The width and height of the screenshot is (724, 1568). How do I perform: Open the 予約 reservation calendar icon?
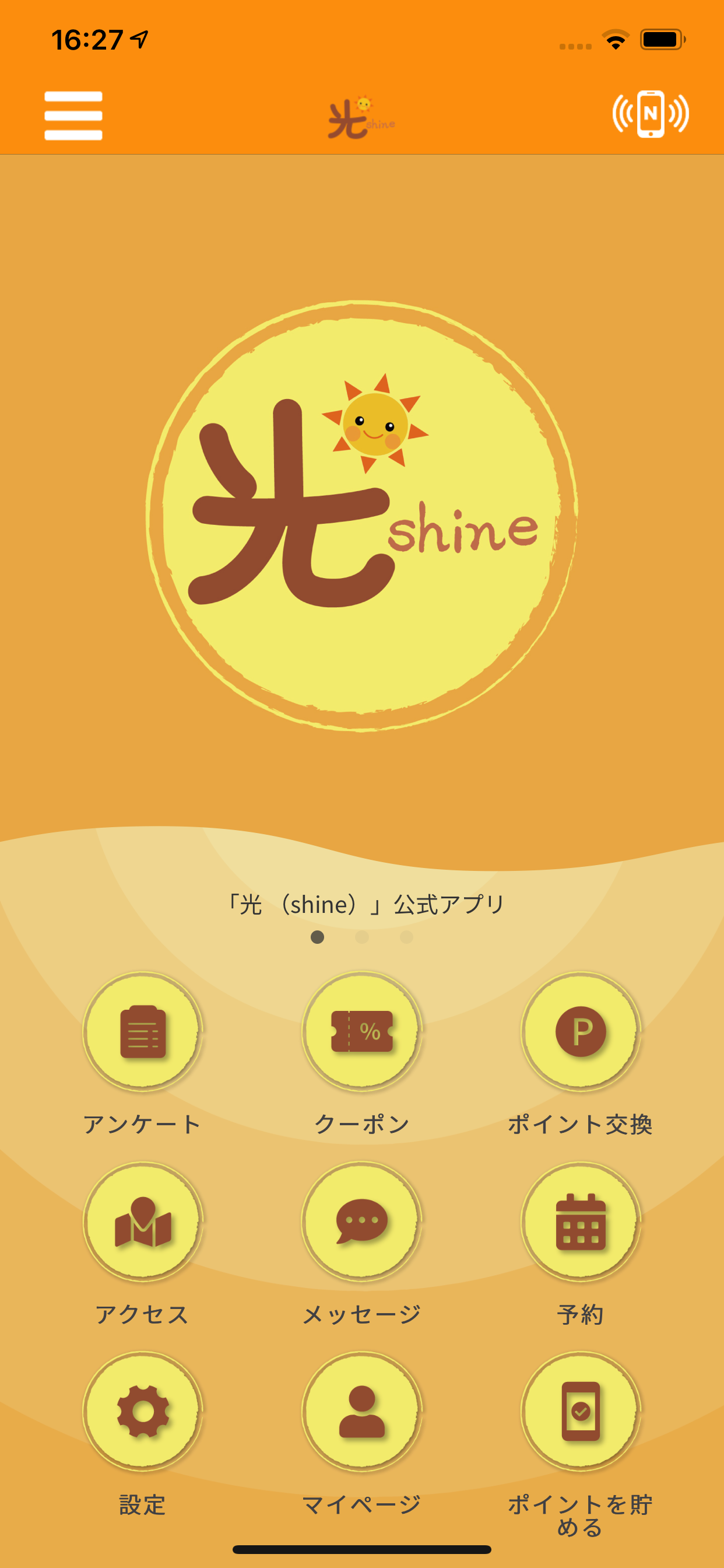(581, 1223)
